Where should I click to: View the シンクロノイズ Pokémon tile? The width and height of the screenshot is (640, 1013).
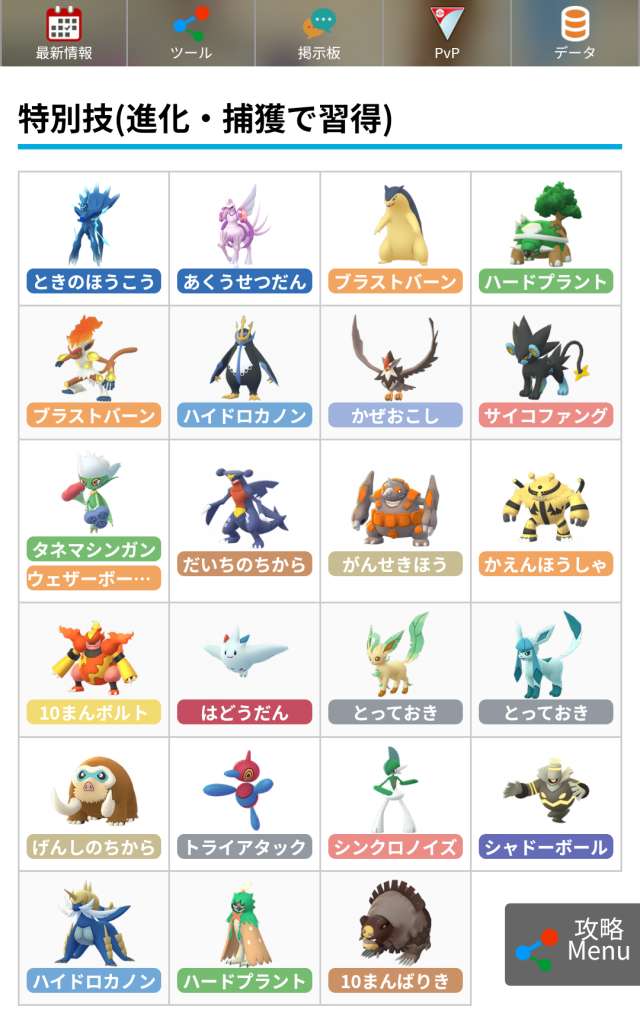point(395,804)
